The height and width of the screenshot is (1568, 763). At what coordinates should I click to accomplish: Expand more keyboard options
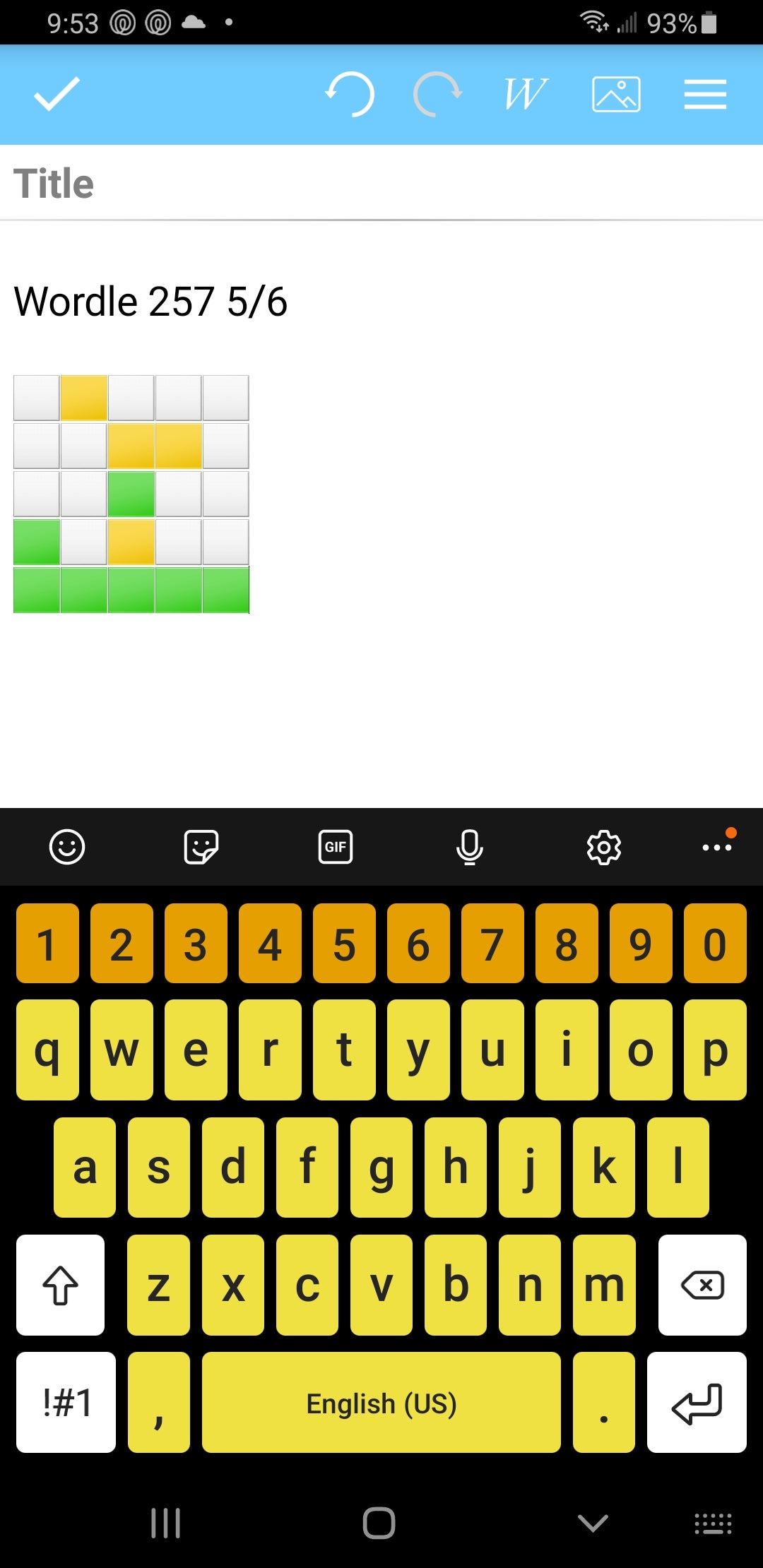717,847
